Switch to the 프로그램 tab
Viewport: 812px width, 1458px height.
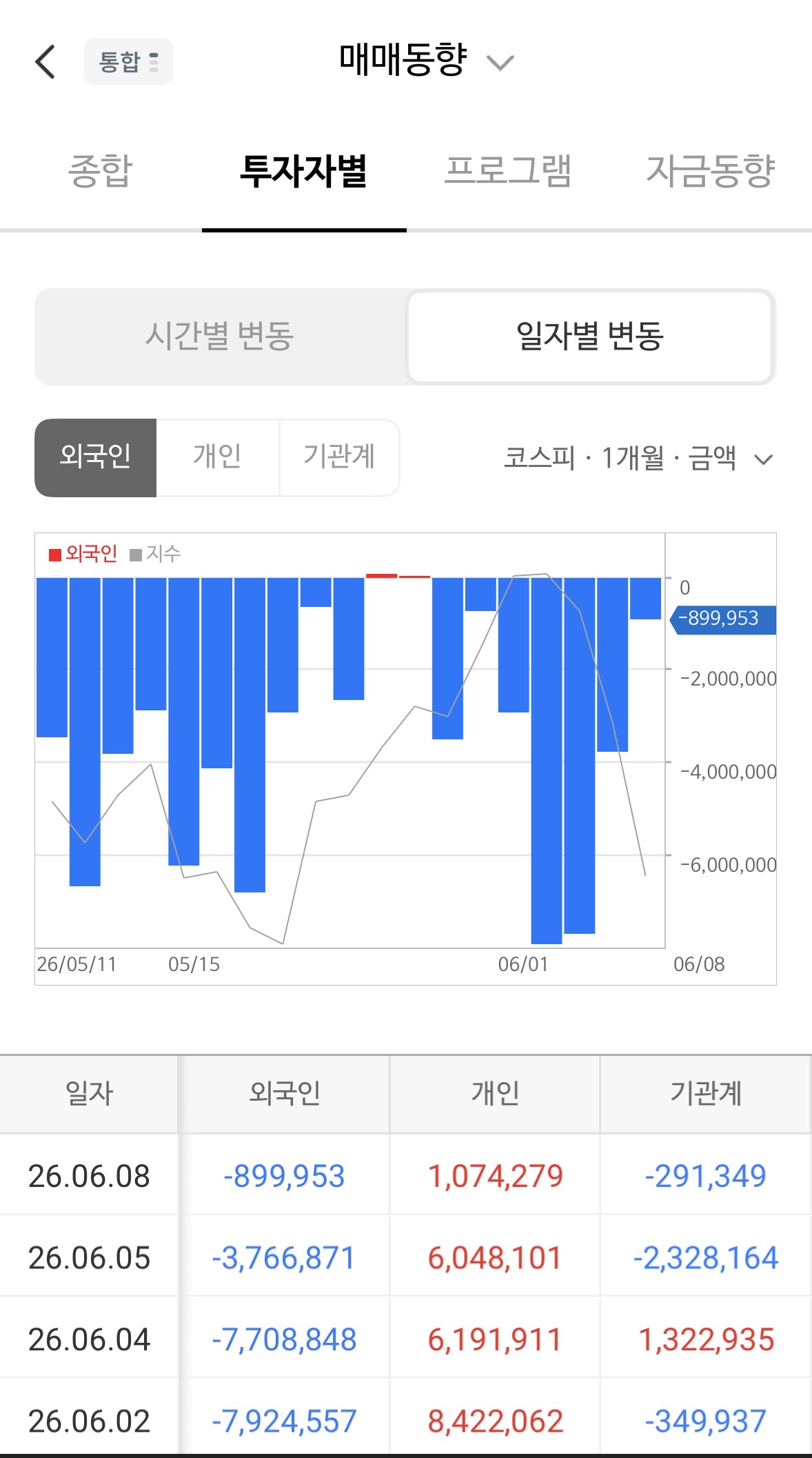pos(508,170)
